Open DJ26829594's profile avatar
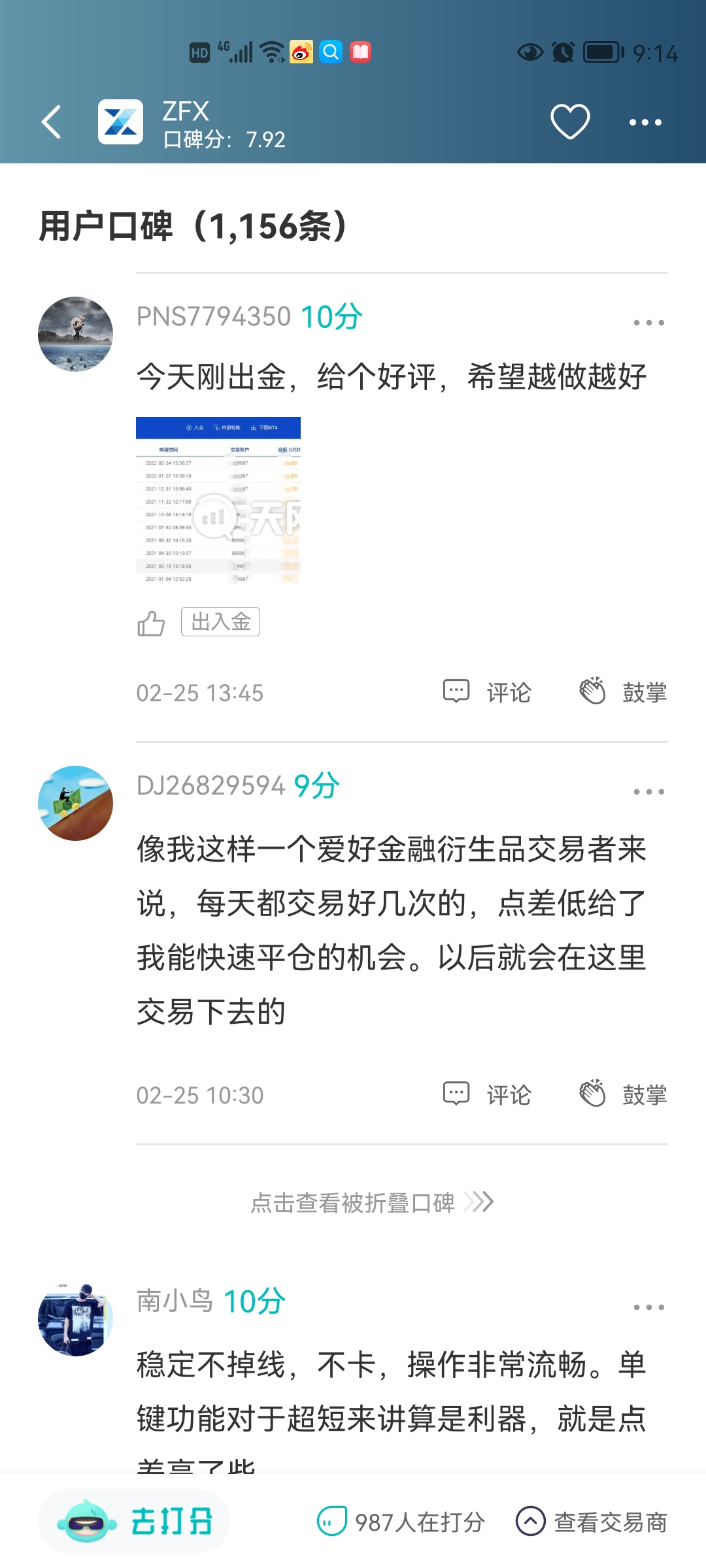 coord(75,803)
